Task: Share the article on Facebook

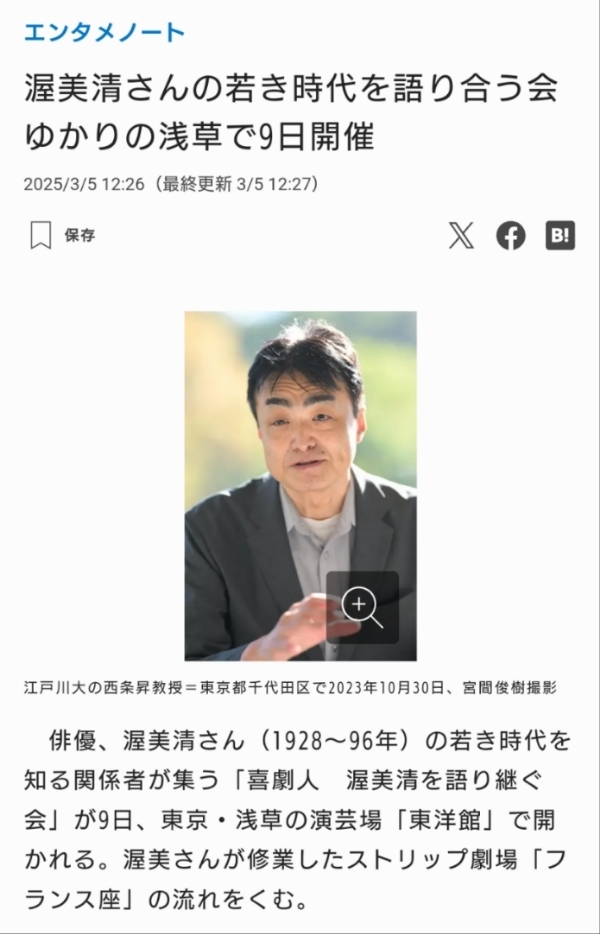Action: pos(511,236)
